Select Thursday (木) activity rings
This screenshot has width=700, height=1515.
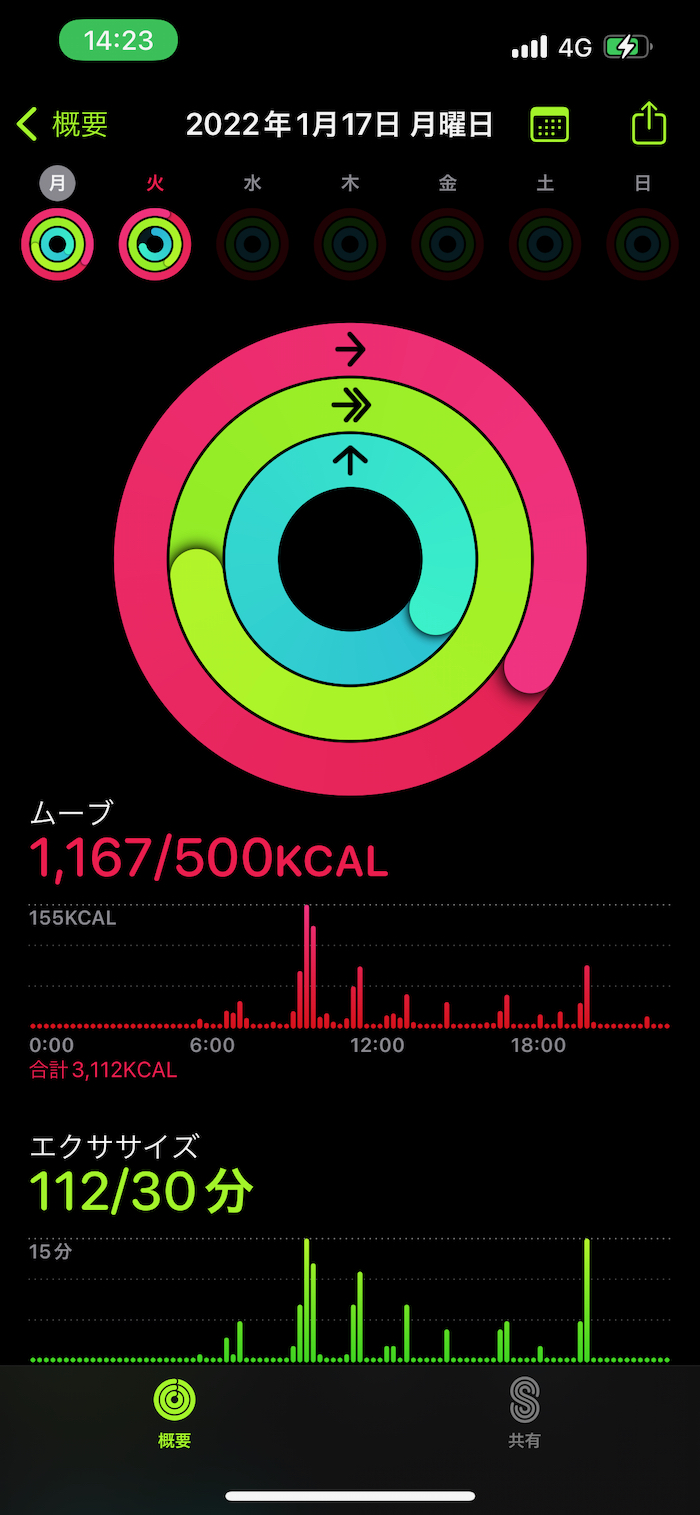350,244
